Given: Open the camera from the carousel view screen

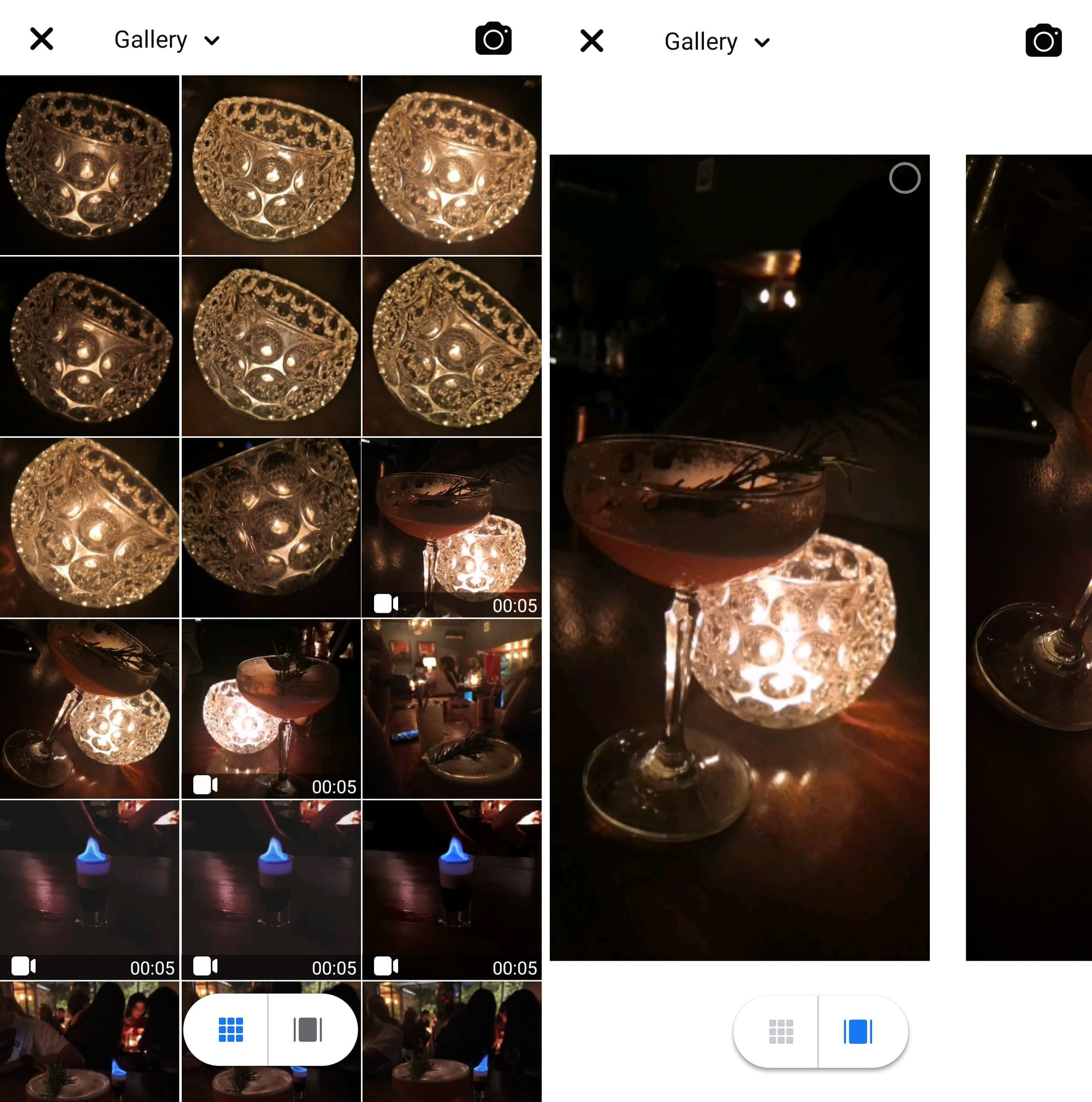Looking at the screenshot, I should 1043,40.
